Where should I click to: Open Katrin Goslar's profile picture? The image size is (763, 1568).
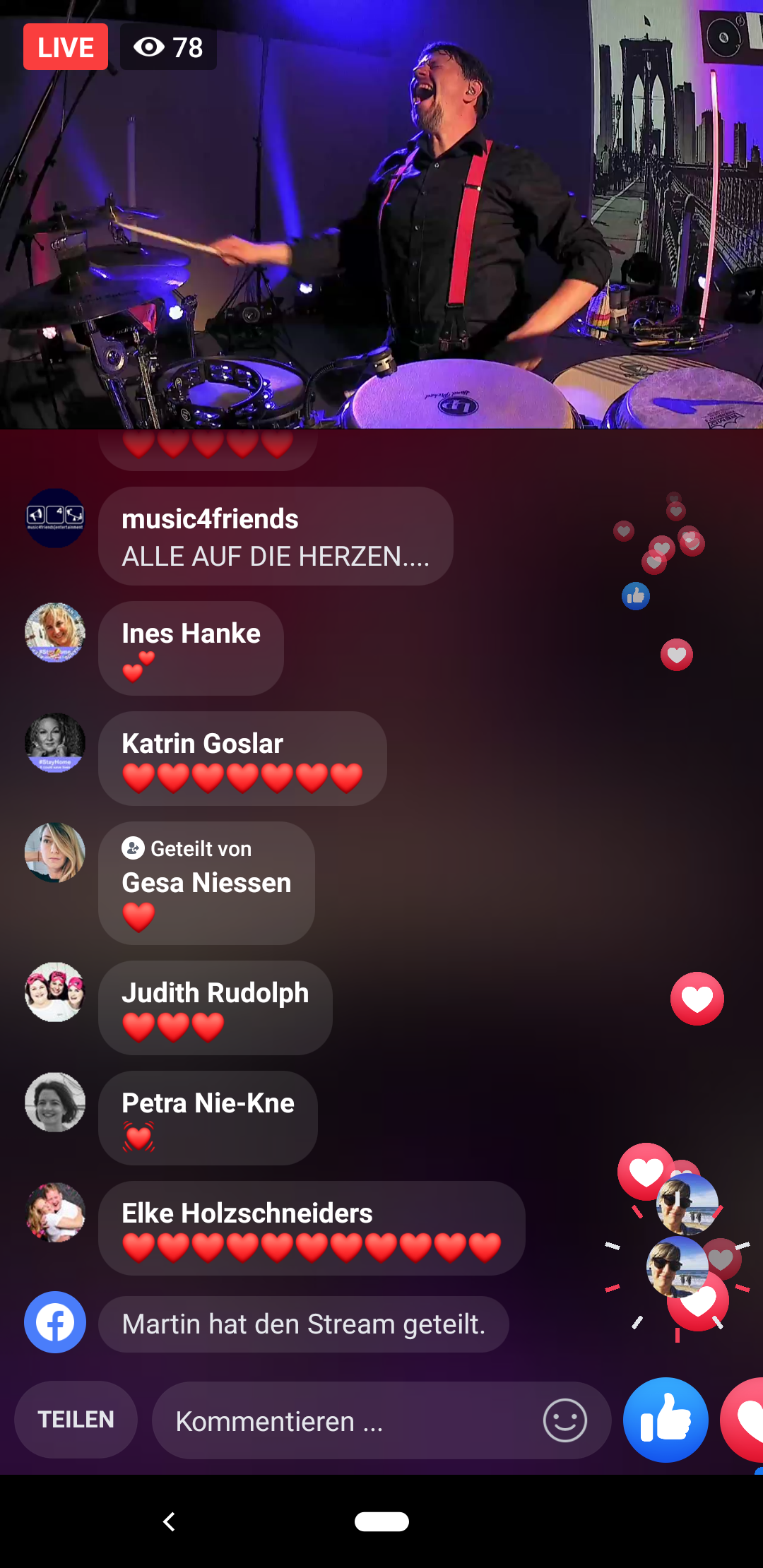pyautogui.click(x=55, y=743)
